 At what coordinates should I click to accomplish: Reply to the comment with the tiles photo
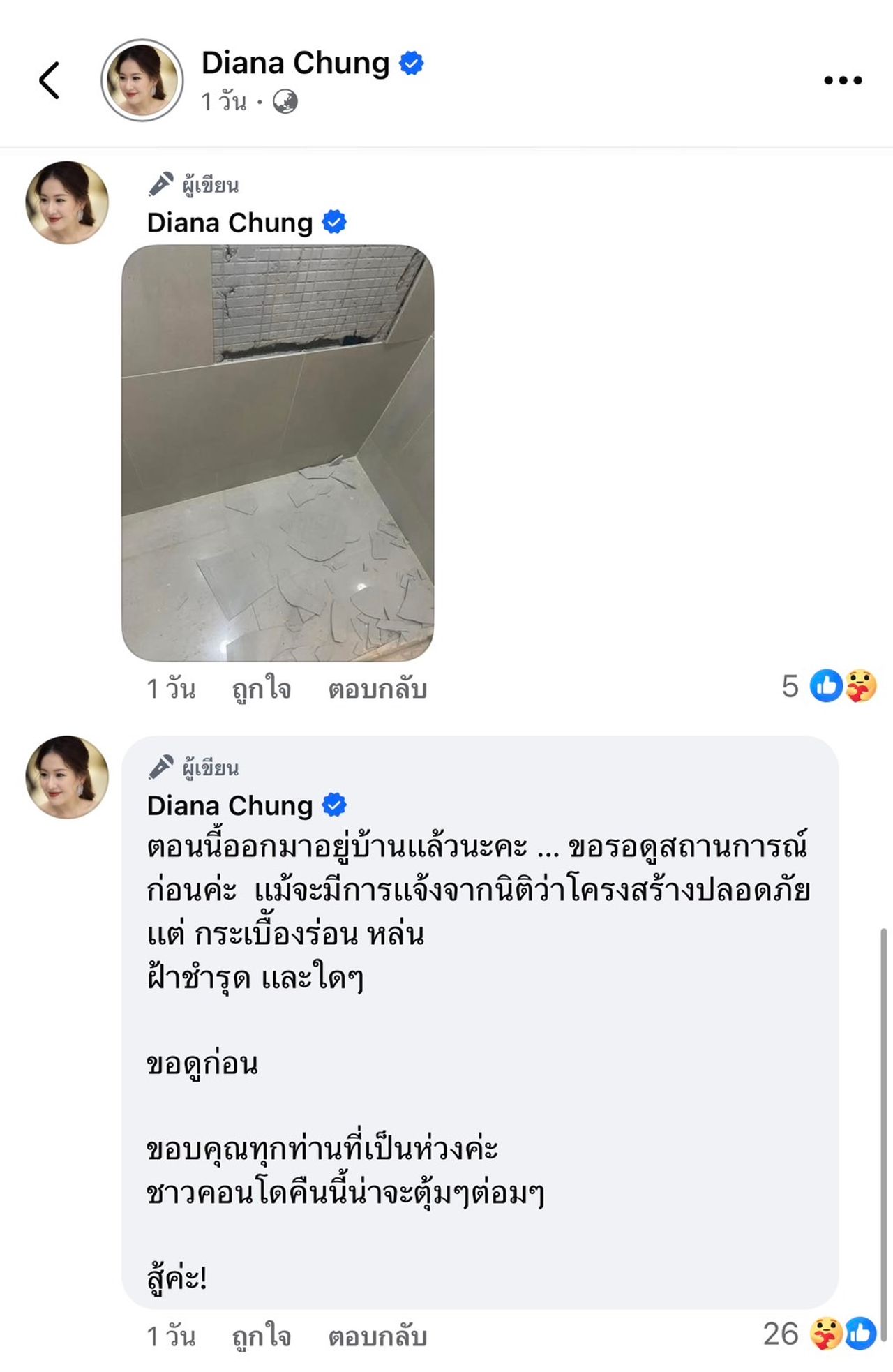[x=377, y=689]
